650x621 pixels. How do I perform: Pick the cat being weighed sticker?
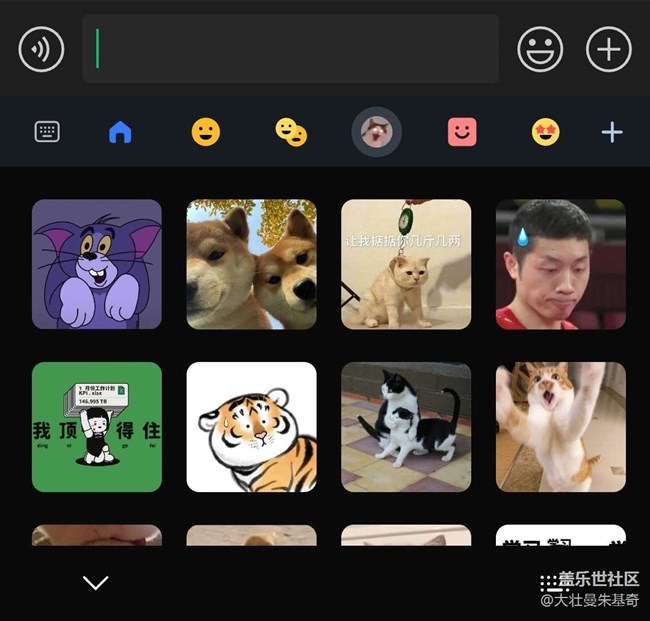(x=406, y=264)
